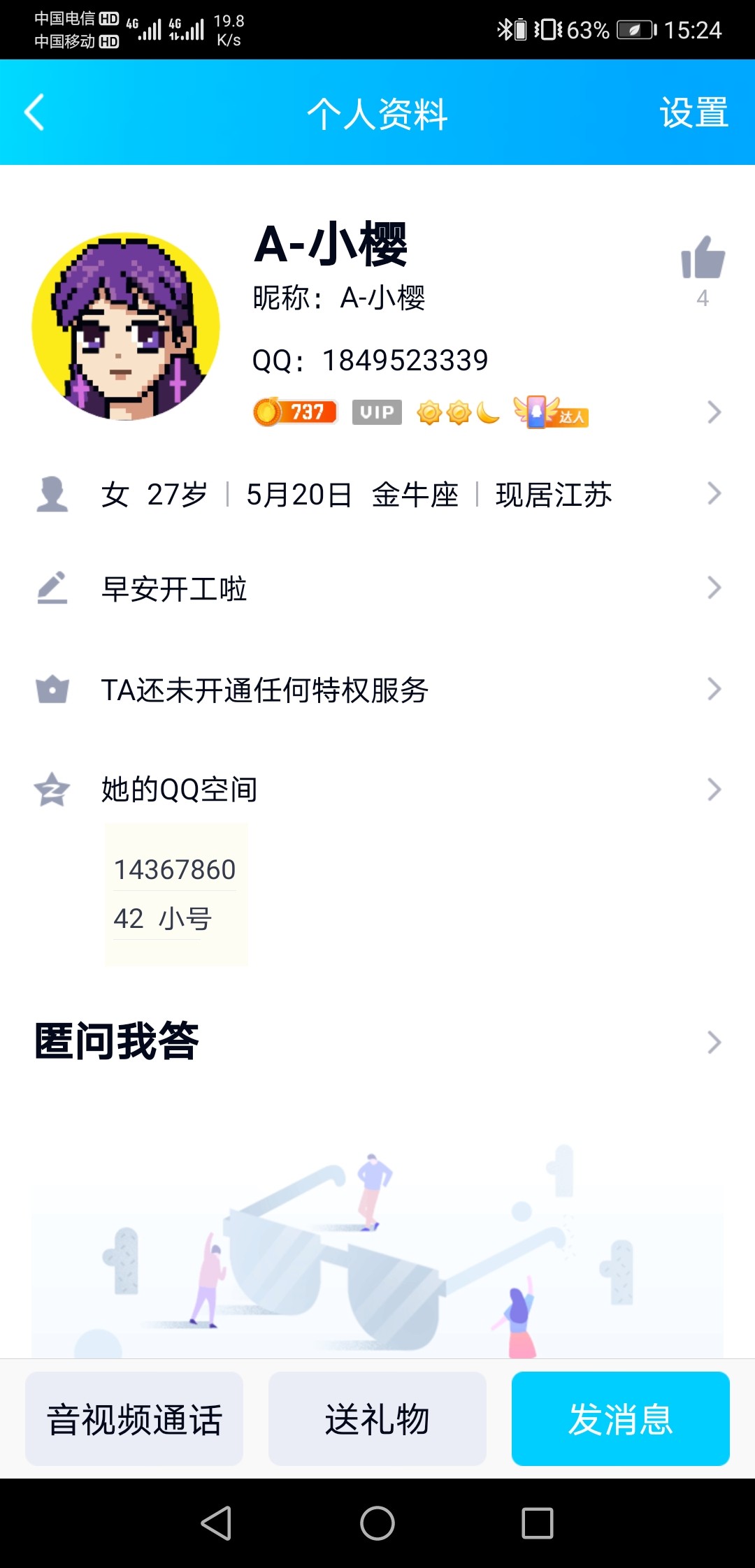Screen dimensions: 755x1568
Task: Open 设置 settings menu
Action: pyautogui.click(x=693, y=113)
